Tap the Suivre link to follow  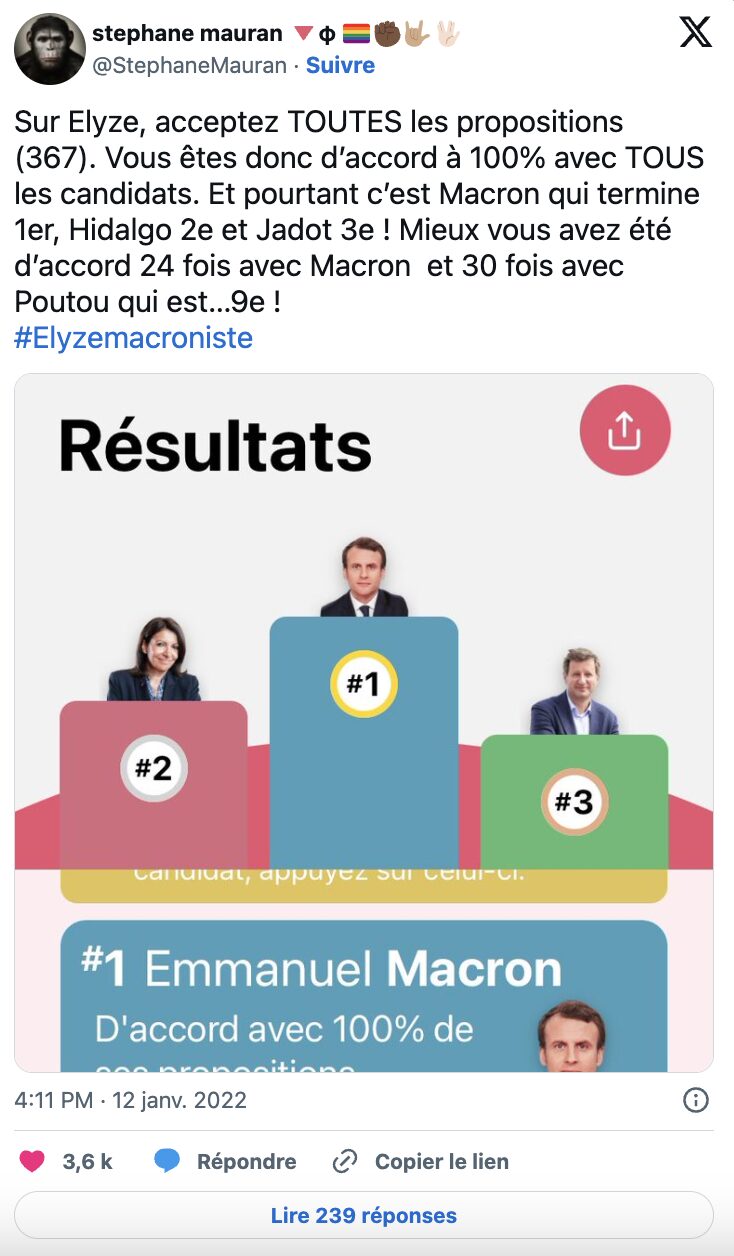tap(340, 66)
